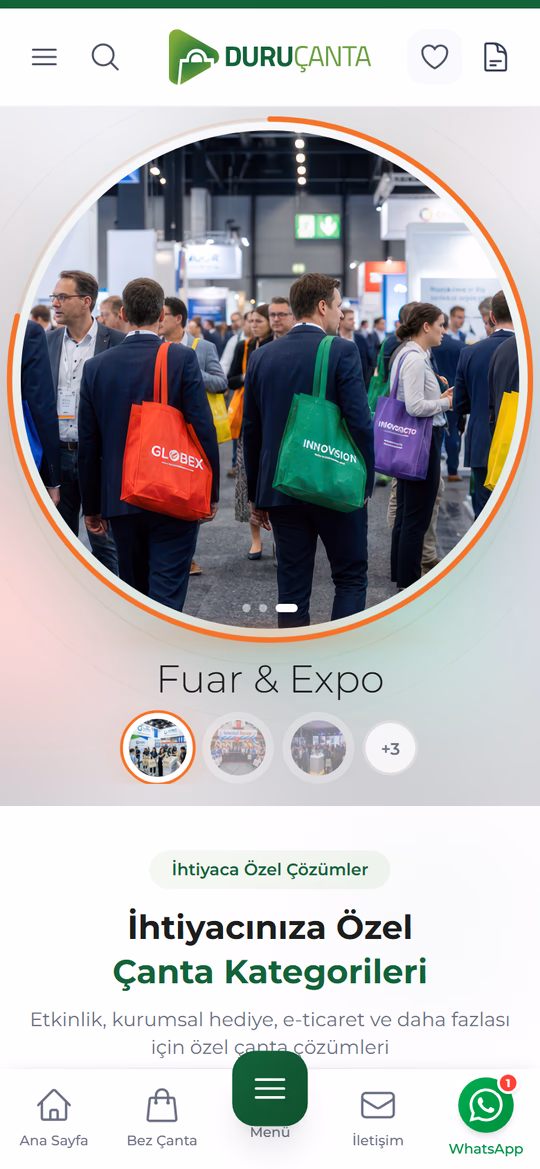The height and width of the screenshot is (1169, 540).
Task: Open the search icon
Action: tap(105, 57)
